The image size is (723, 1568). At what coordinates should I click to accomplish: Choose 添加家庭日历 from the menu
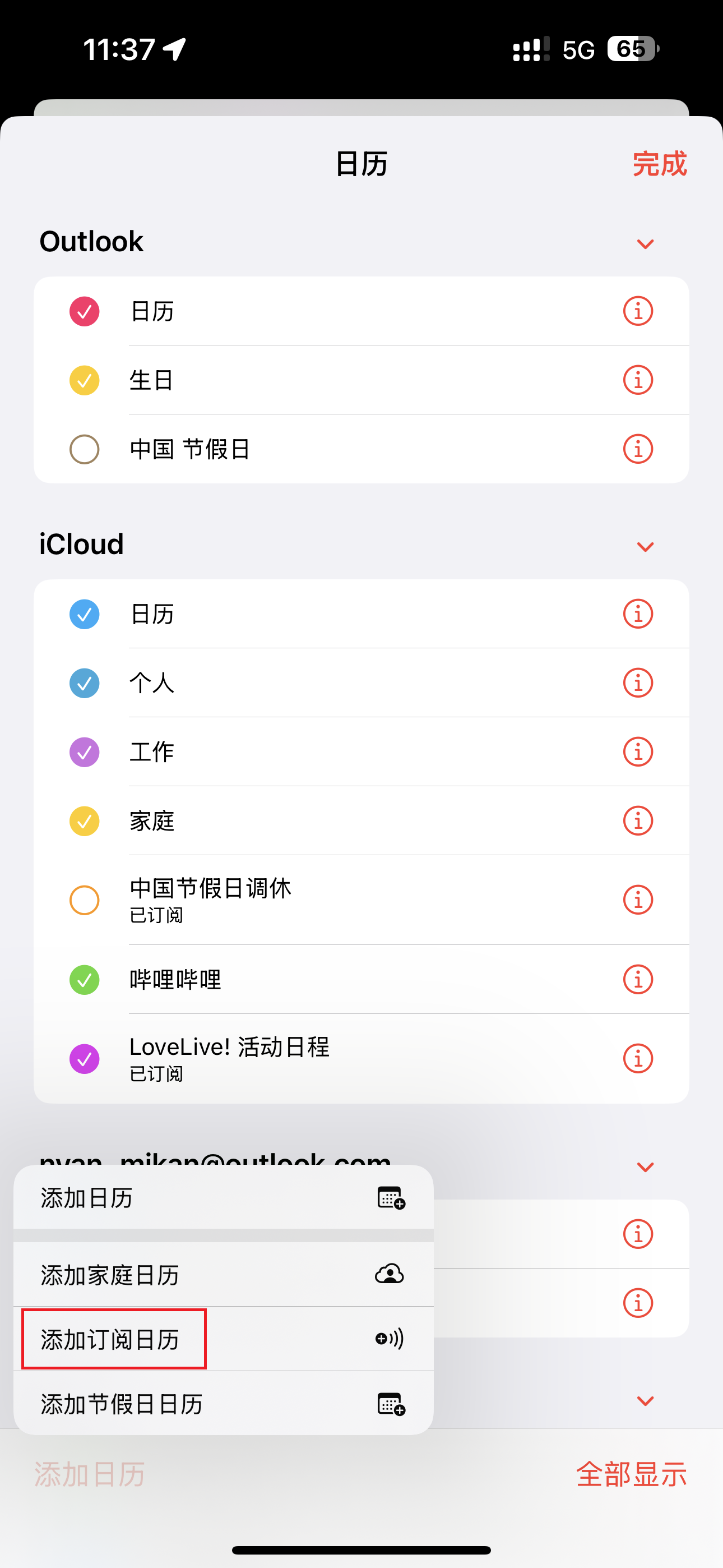(224, 1274)
